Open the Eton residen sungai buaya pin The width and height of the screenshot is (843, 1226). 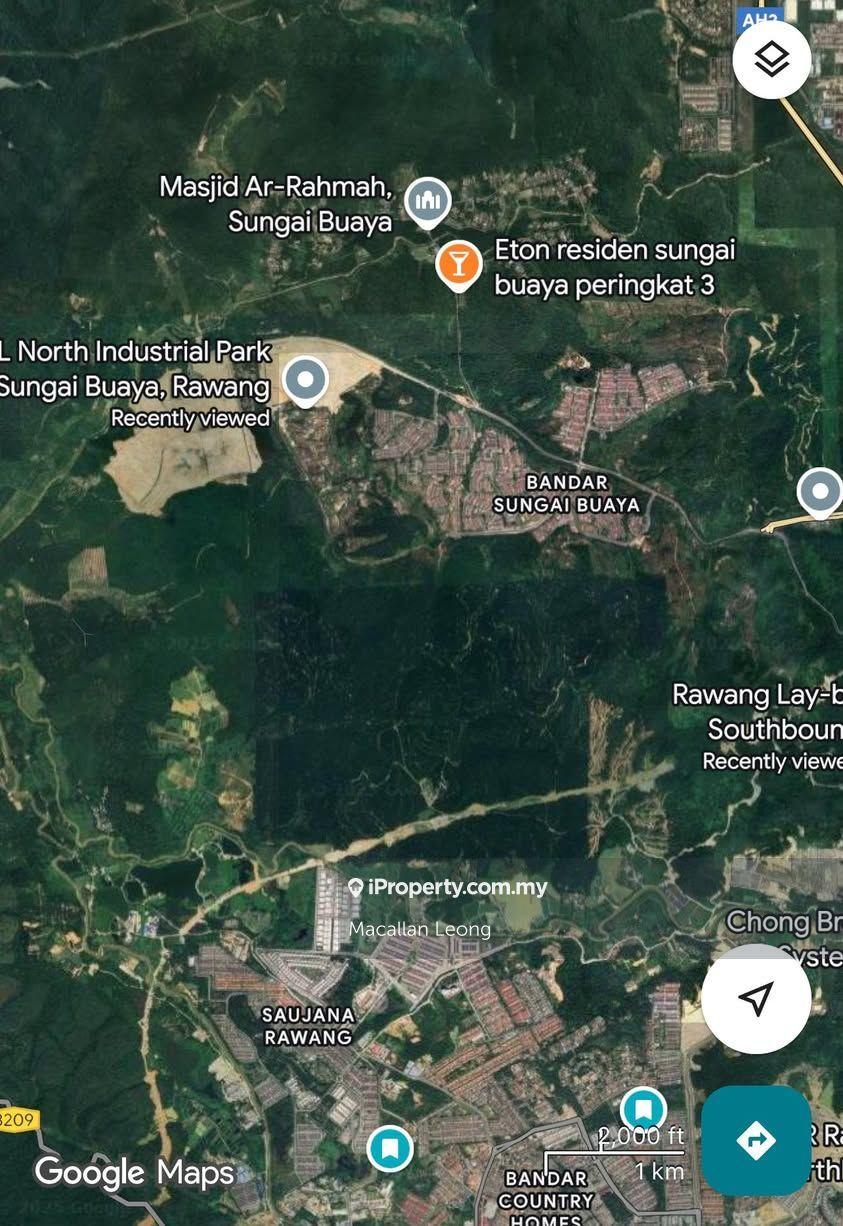click(x=459, y=264)
